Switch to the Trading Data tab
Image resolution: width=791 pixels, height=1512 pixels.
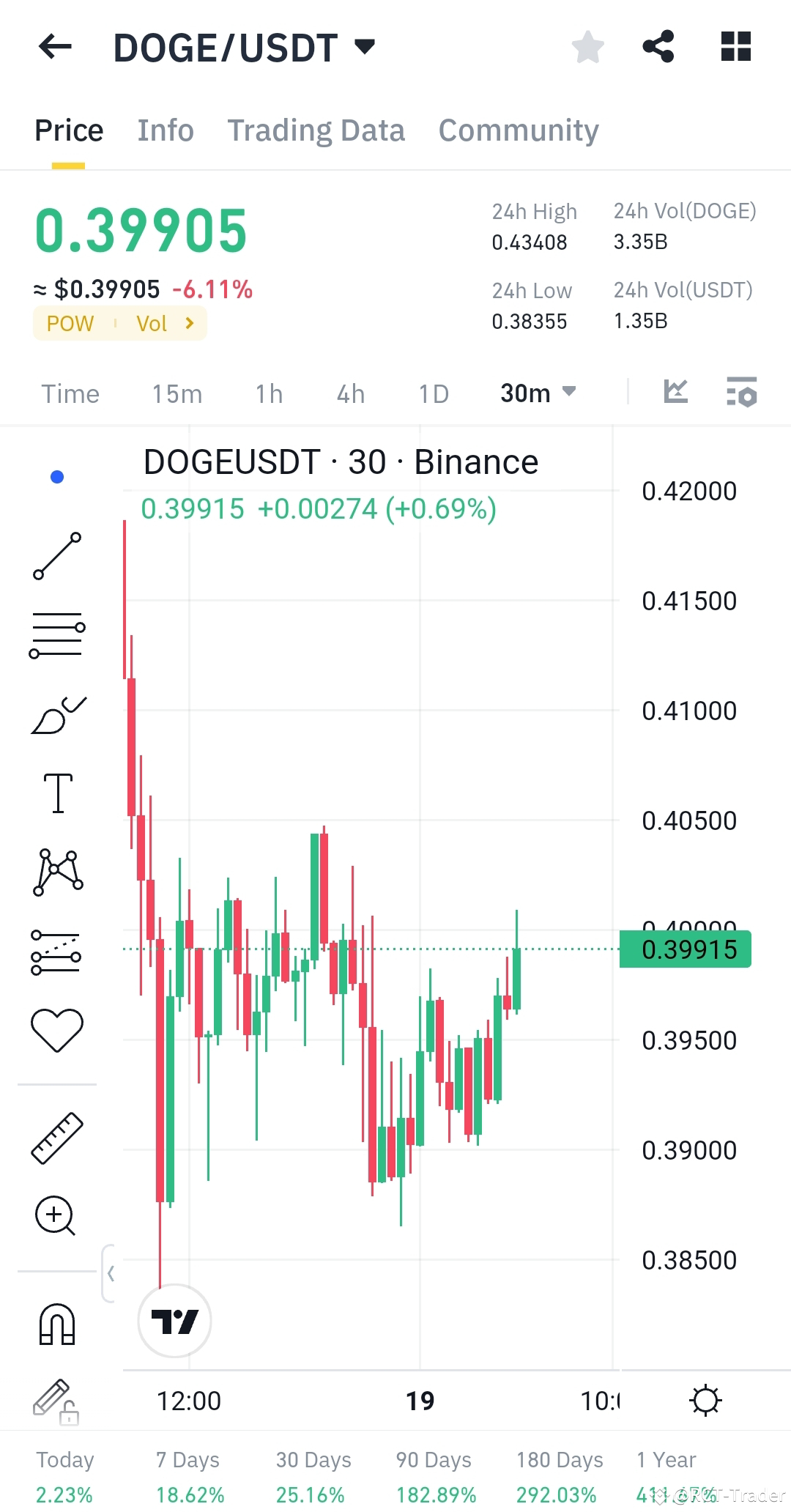click(x=316, y=130)
